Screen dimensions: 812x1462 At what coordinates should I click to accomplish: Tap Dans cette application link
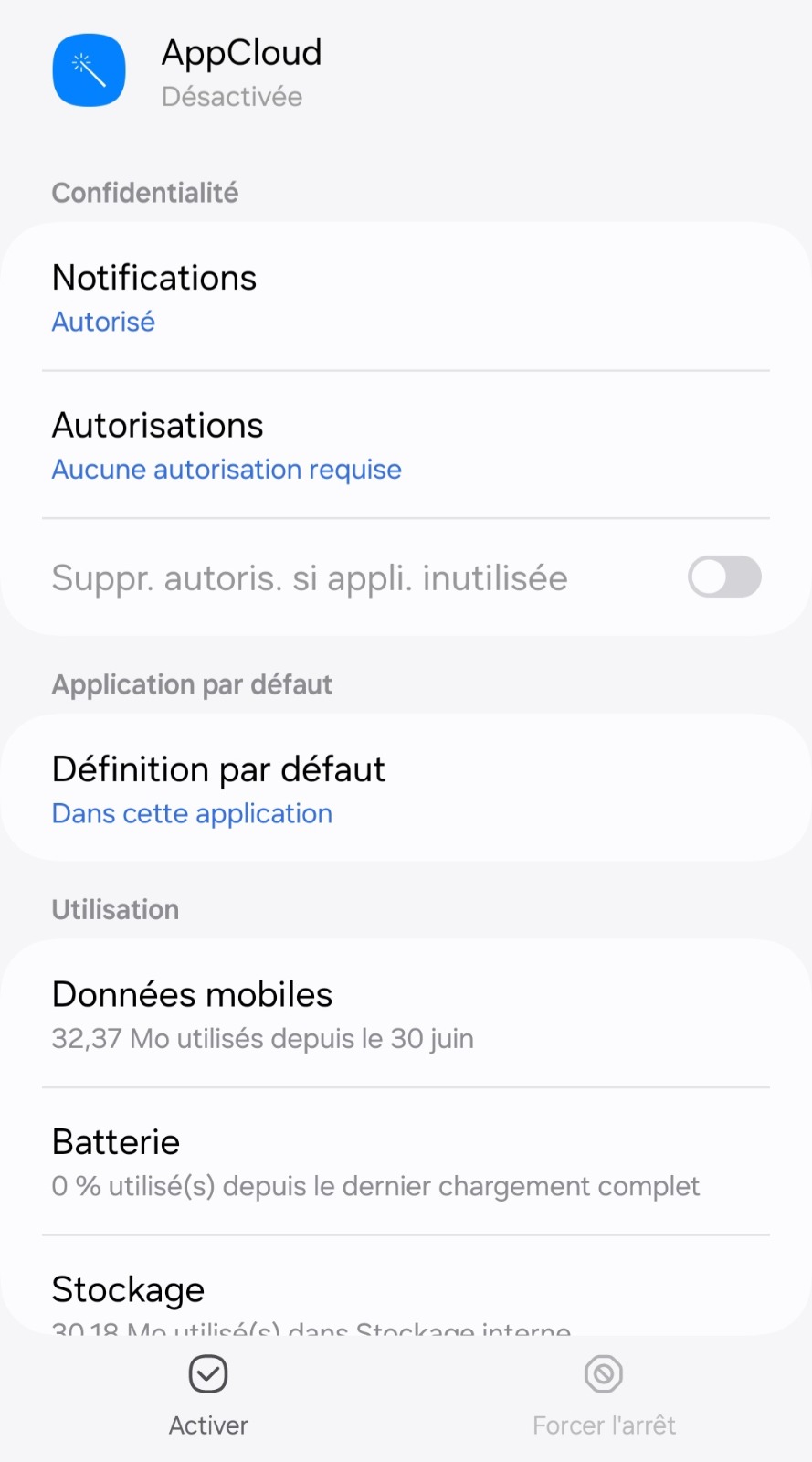(192, 813)
